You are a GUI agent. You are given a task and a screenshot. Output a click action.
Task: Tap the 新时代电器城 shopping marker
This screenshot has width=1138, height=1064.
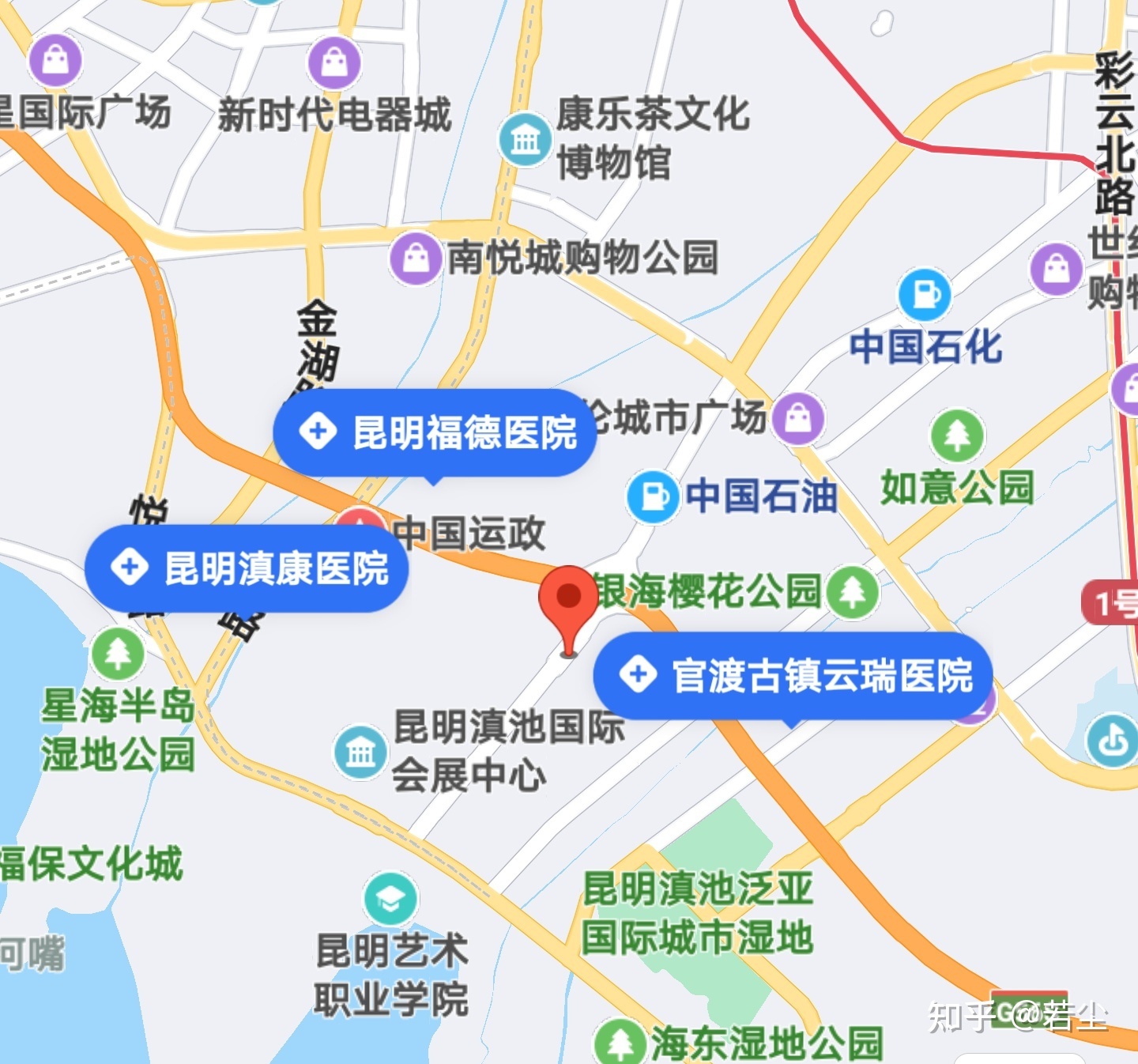(x=334, y=63)
